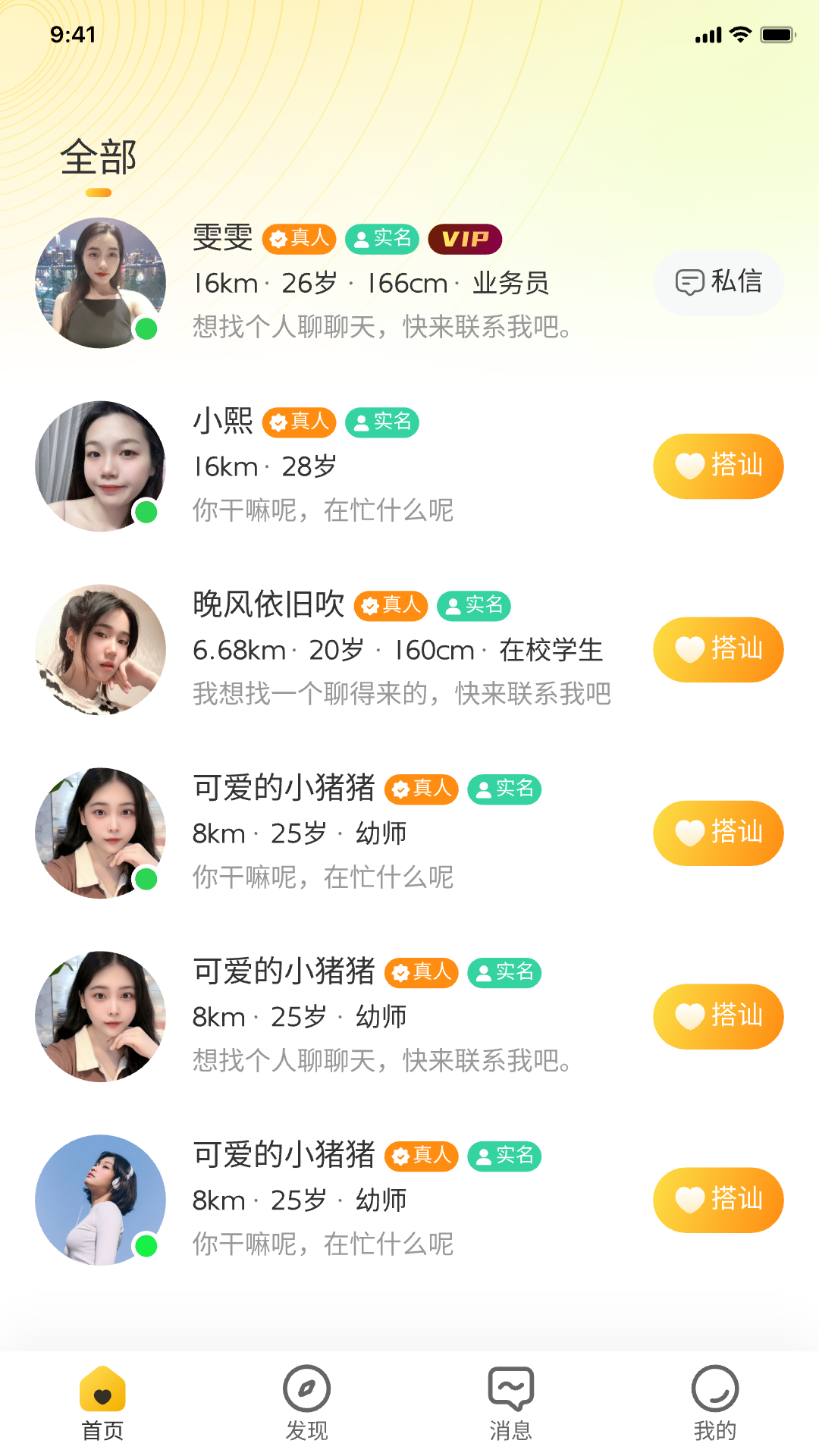Tap the 真人 badge on the first 可爱的小猪猪 entry
Image resolution: width=819 pixels, height=1456 pixels.
(x=421, y=789)
